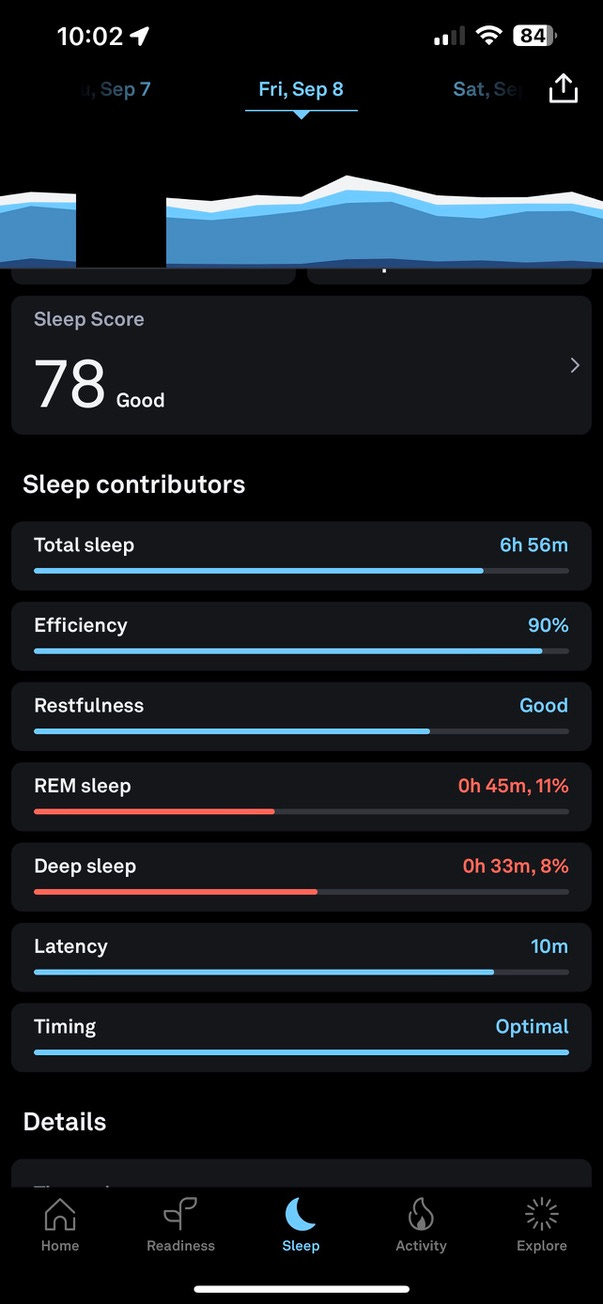
Task: Go to Thu, Sep 7
Action: tap(115, 89)
